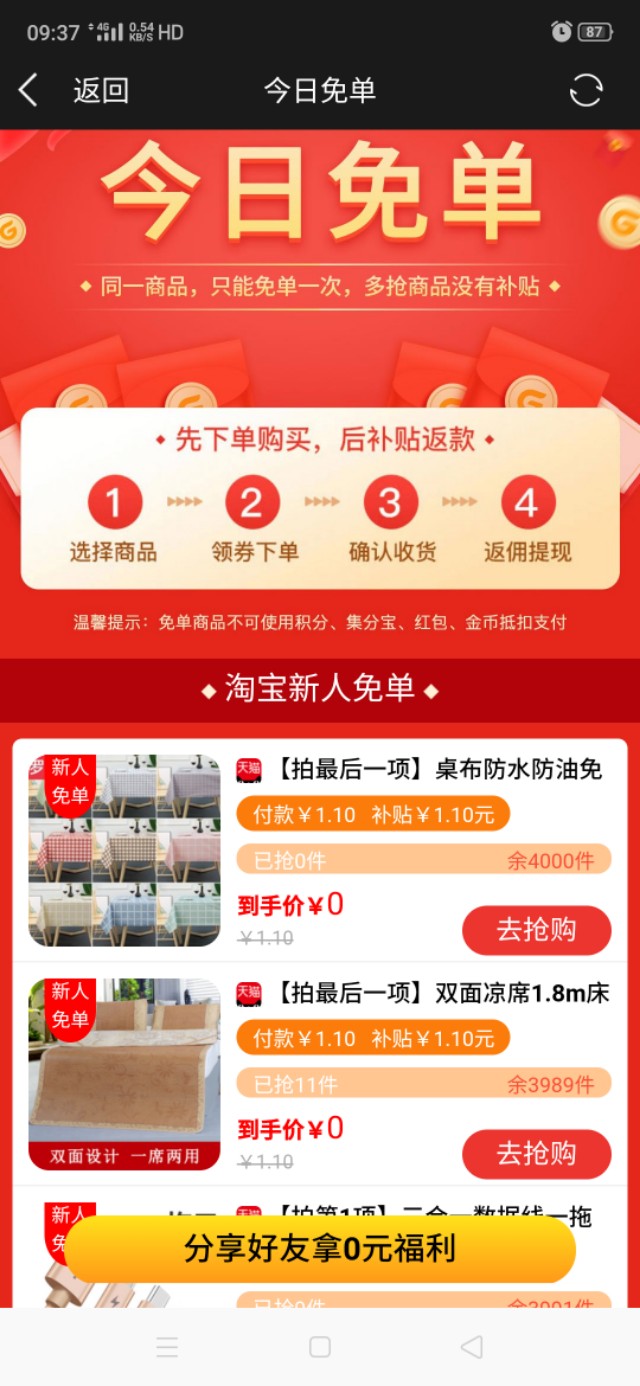Viewport: 640px width, 1386px height.
Task: Tap 去抢购 for the 双面凉席 item
Action: (536, 1154)
